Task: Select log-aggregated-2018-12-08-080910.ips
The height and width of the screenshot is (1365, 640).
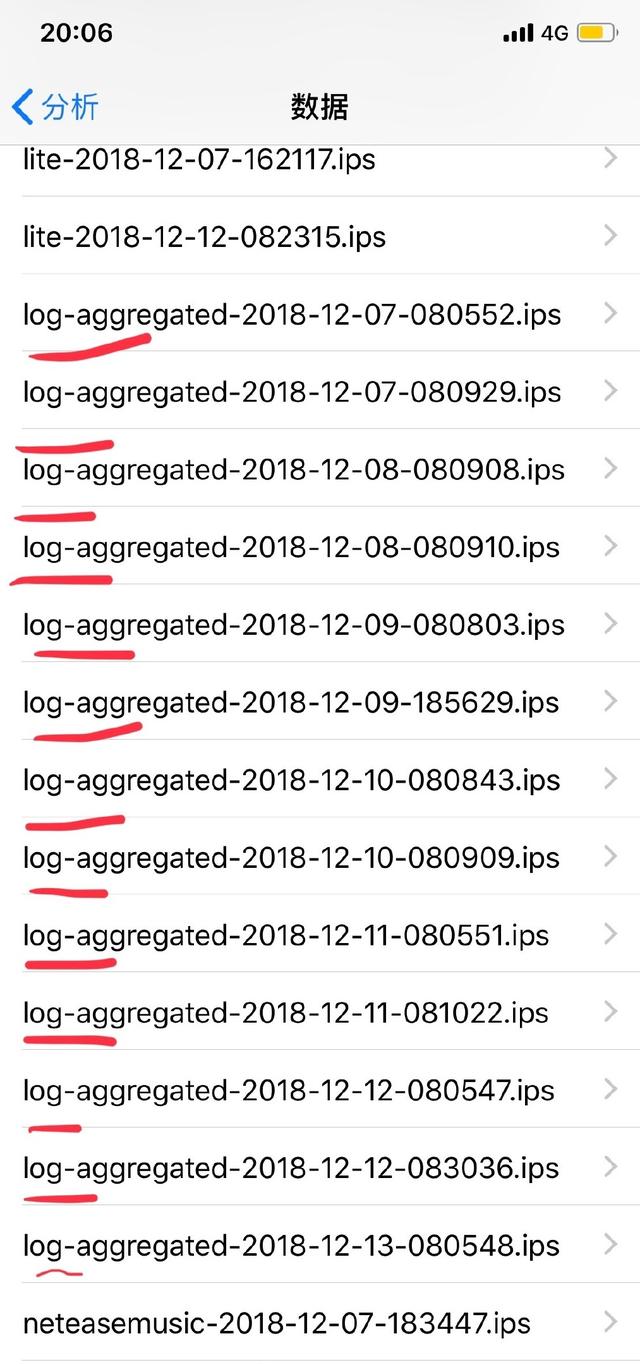Action: (292, 547)
